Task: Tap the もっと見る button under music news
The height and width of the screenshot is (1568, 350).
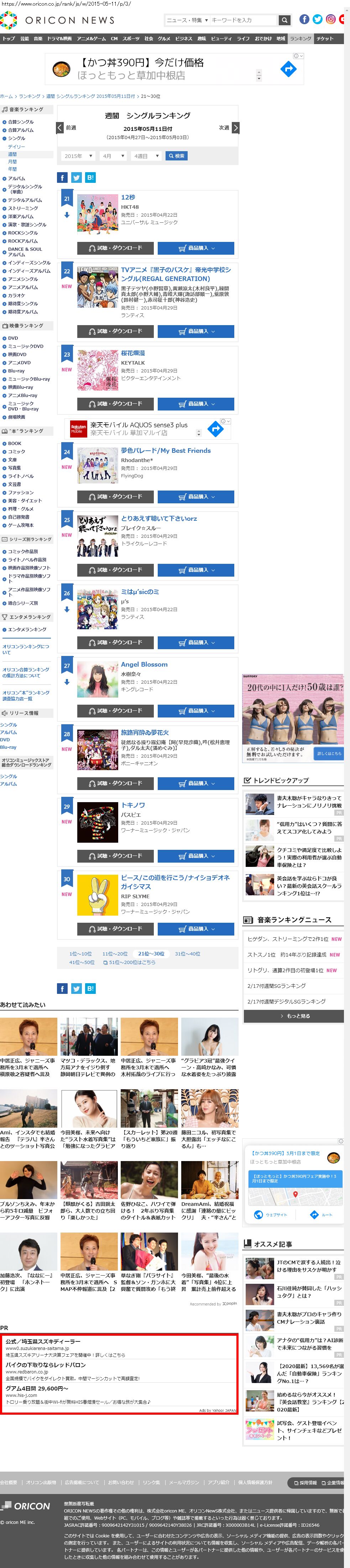Action: (294, 1016)
